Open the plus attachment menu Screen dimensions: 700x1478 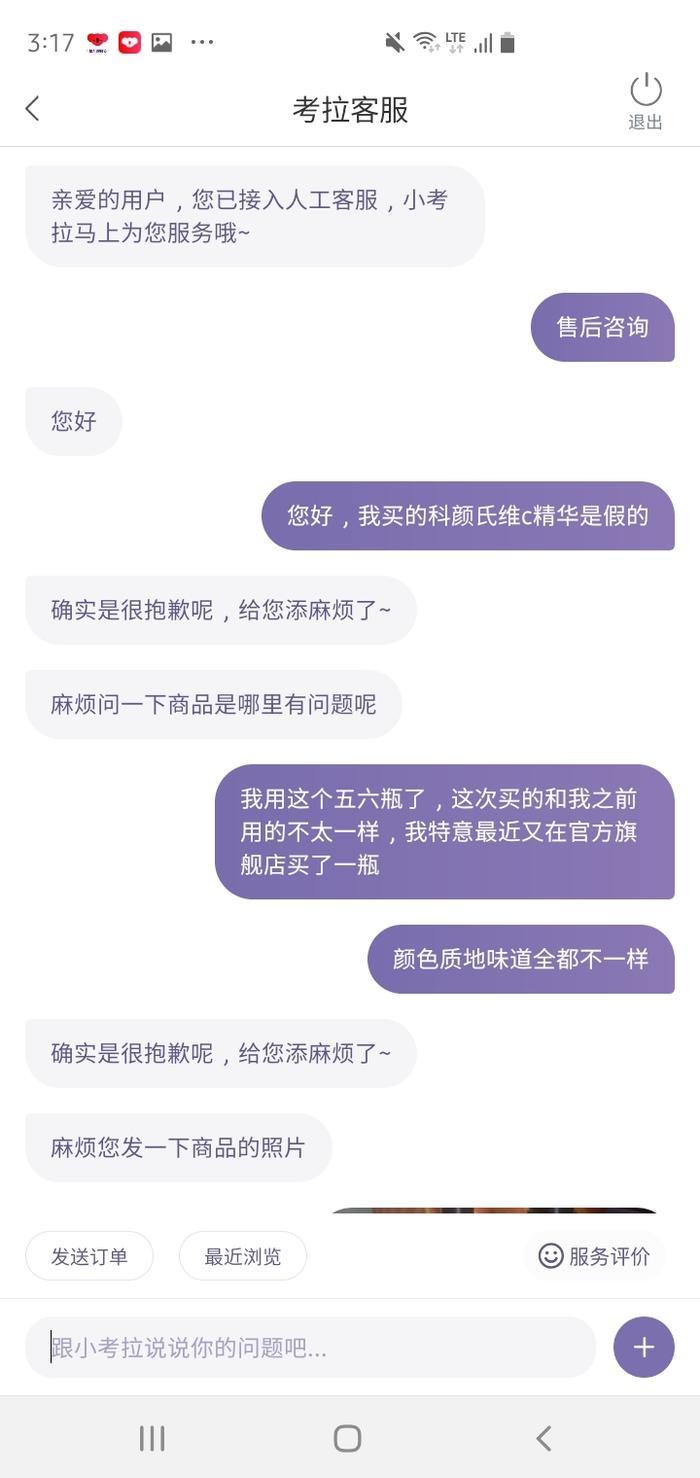tap(643, 1347)
